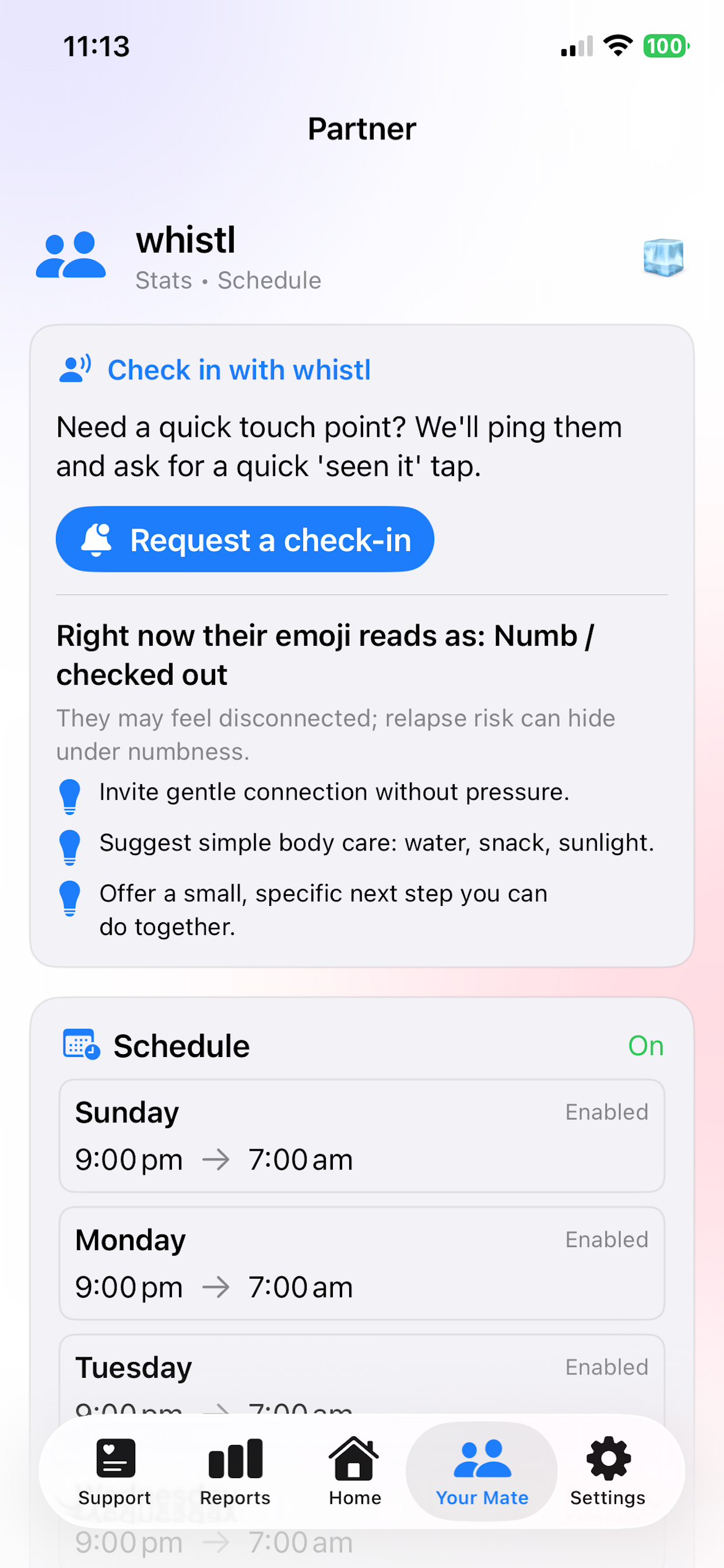Select the Your Mate tab

click(x=482, y=1471)
